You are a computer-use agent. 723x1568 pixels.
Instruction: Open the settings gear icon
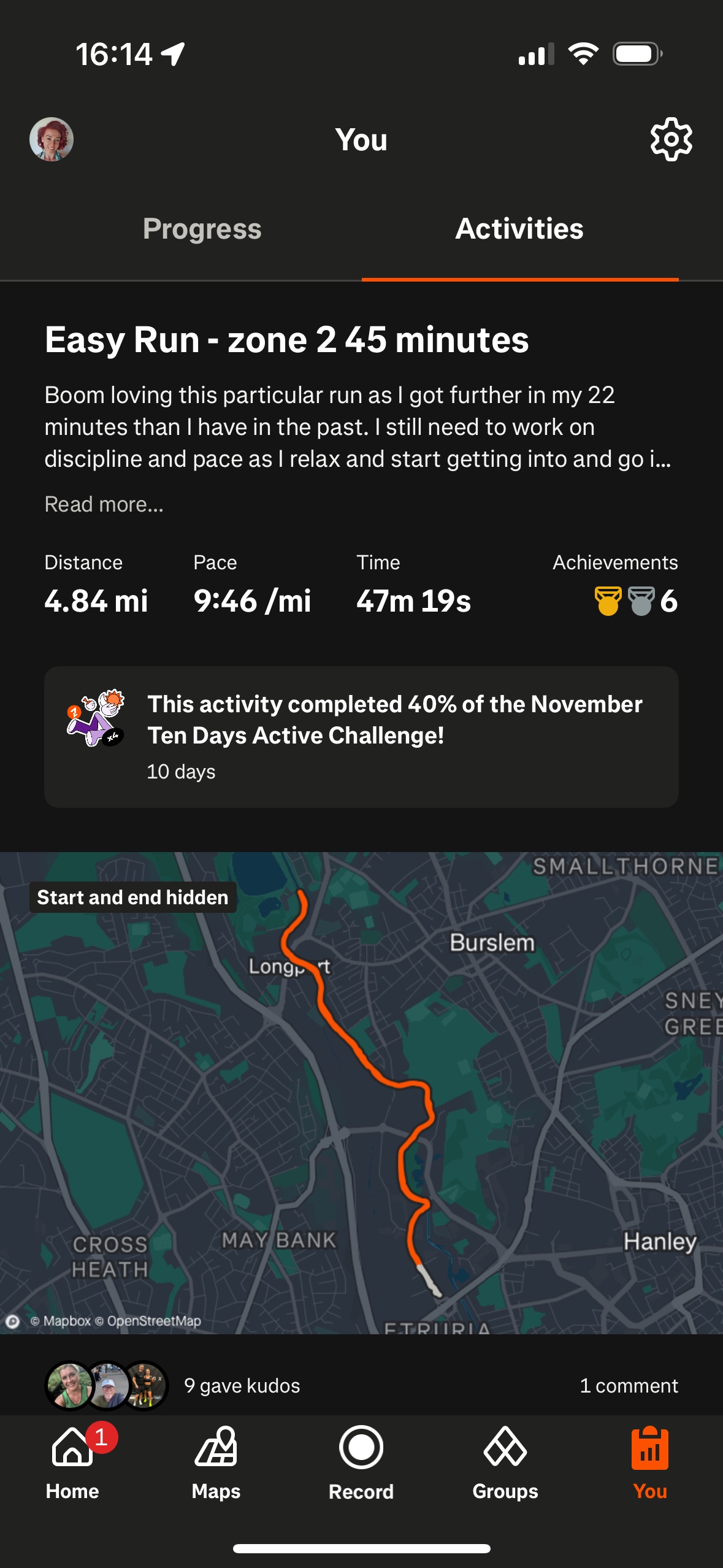[671, 139]
